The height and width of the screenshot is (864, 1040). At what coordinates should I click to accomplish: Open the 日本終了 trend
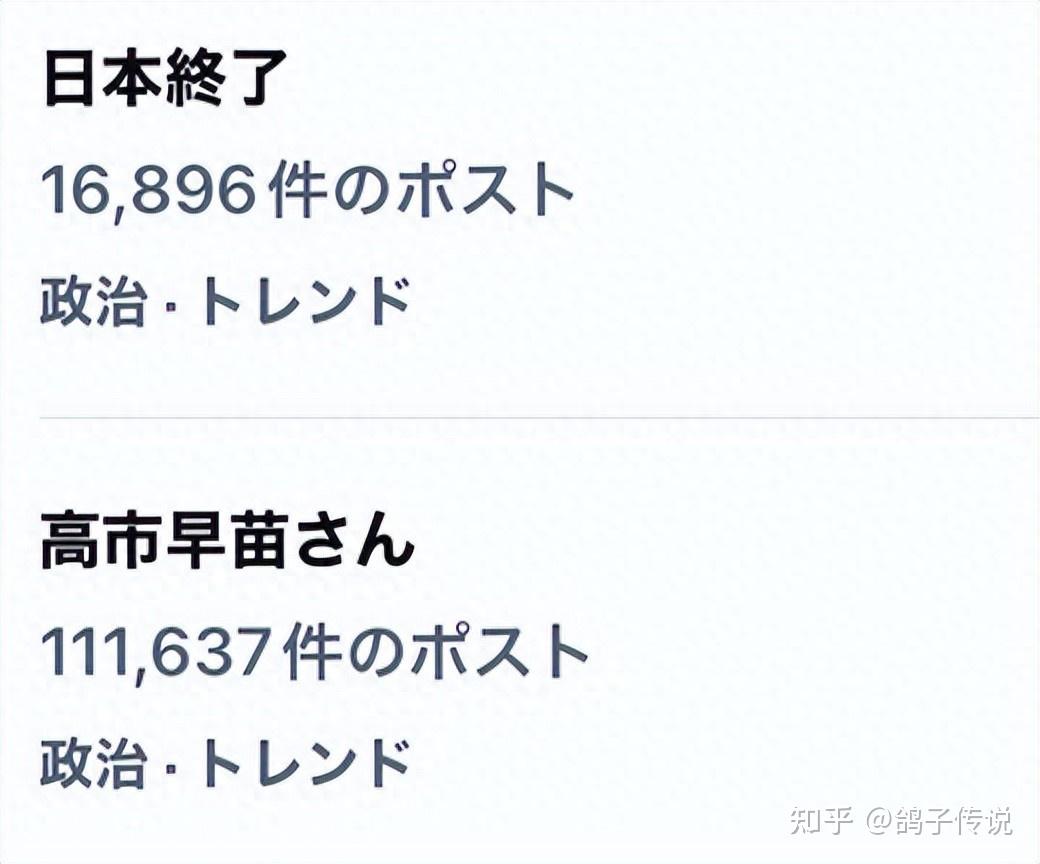coord(166,77)
